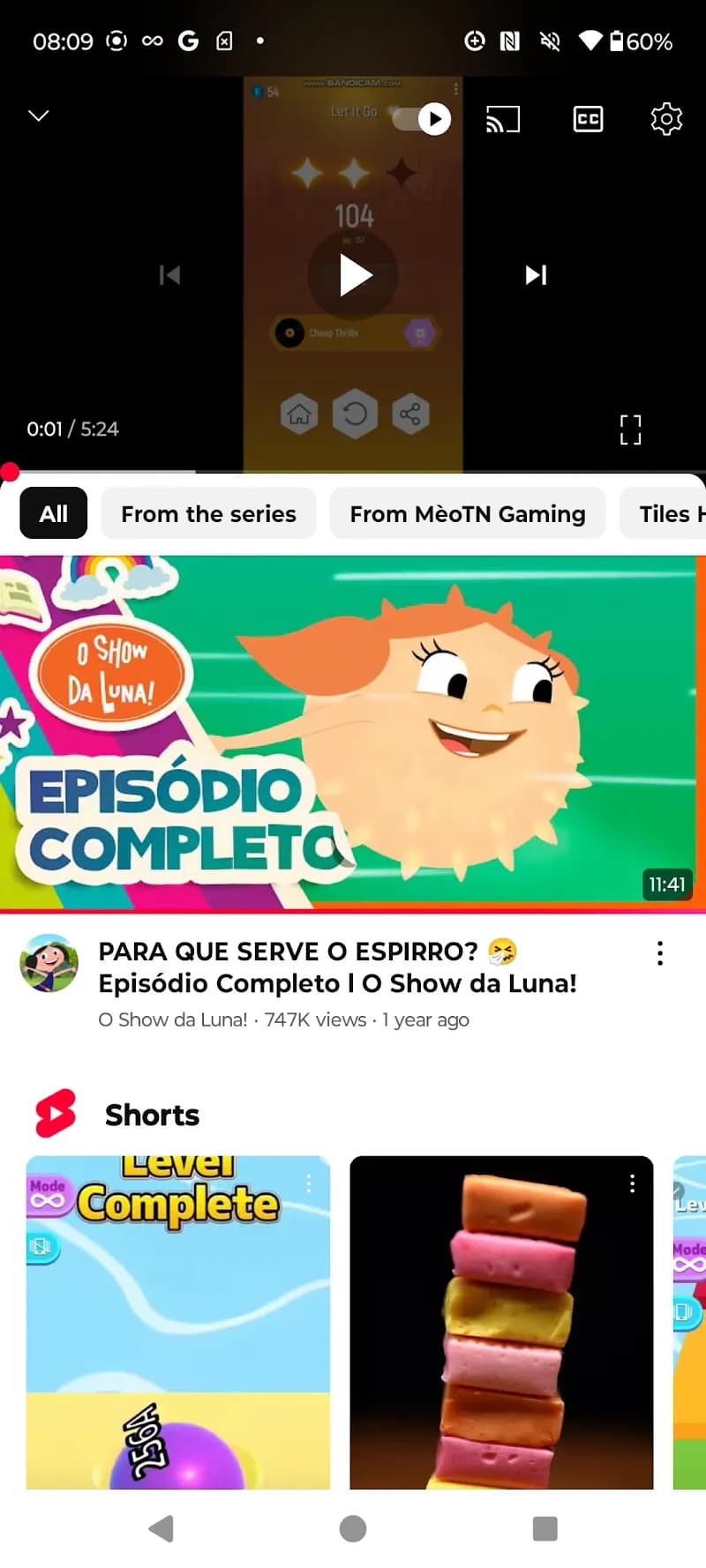The width and height of the screenshot is (706, 1568).
Task: Filter by From the series
Action: 208,513
